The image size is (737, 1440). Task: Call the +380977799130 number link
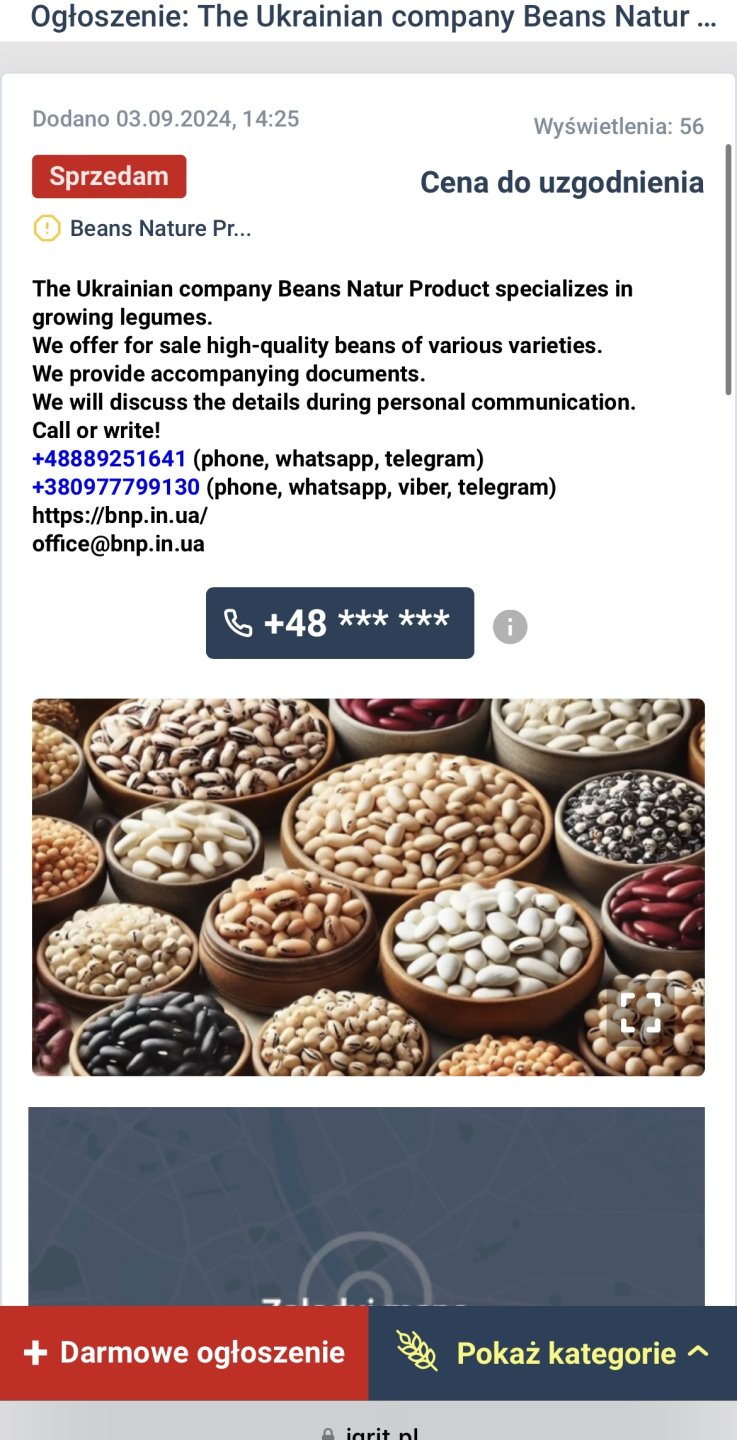coord(116,487)
